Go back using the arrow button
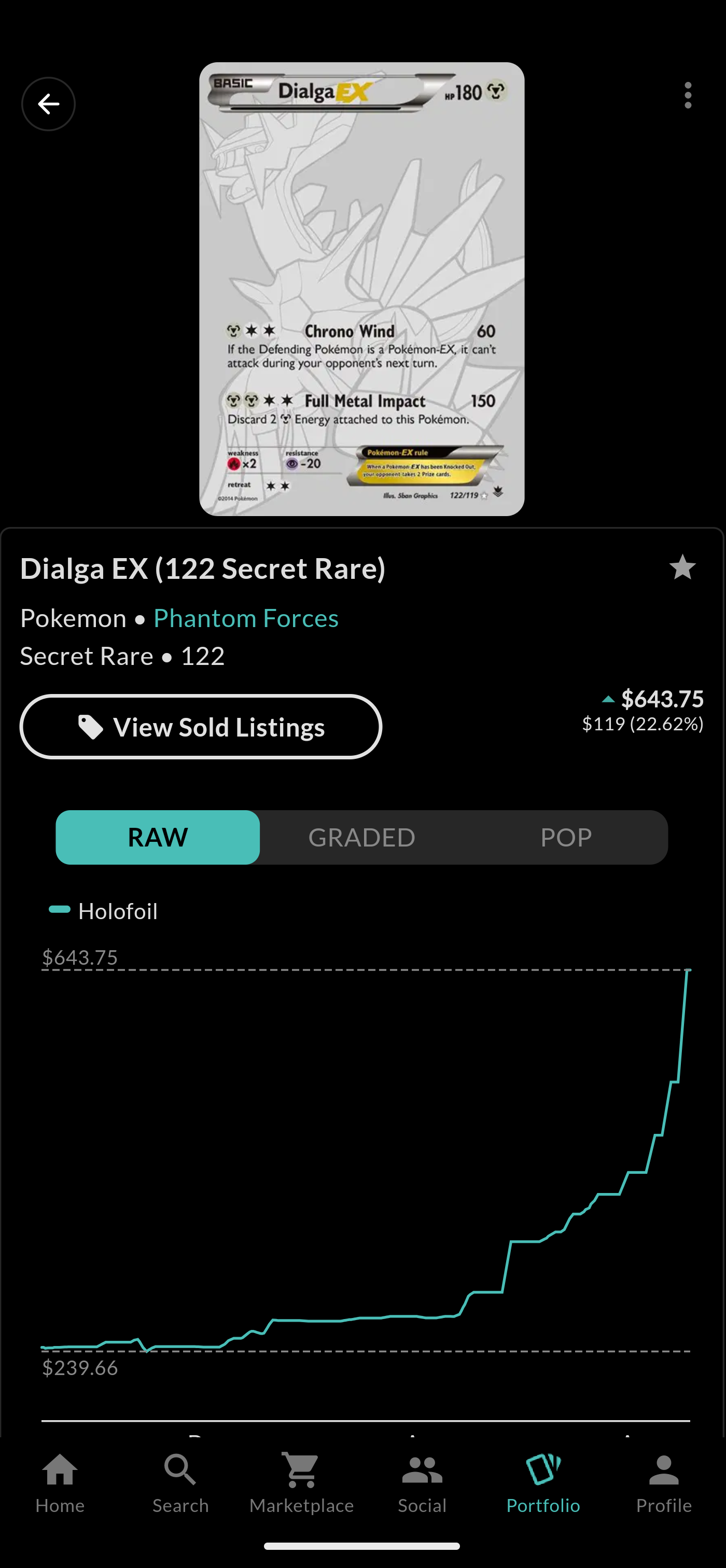Image resolution: width=726 pixels, height=1568 pixels. tap(49, 104)
